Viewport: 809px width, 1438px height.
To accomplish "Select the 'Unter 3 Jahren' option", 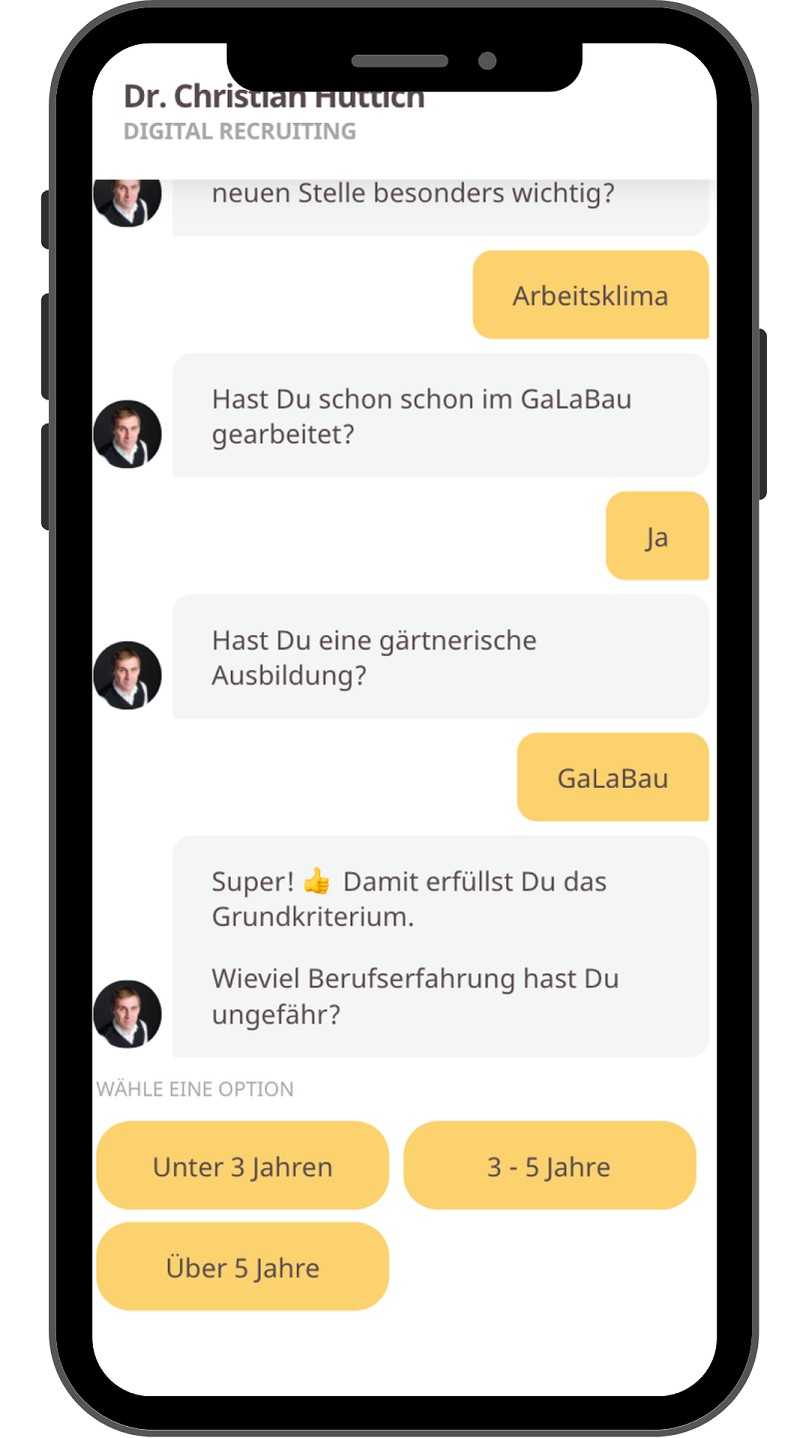I will click(242, 1165).
